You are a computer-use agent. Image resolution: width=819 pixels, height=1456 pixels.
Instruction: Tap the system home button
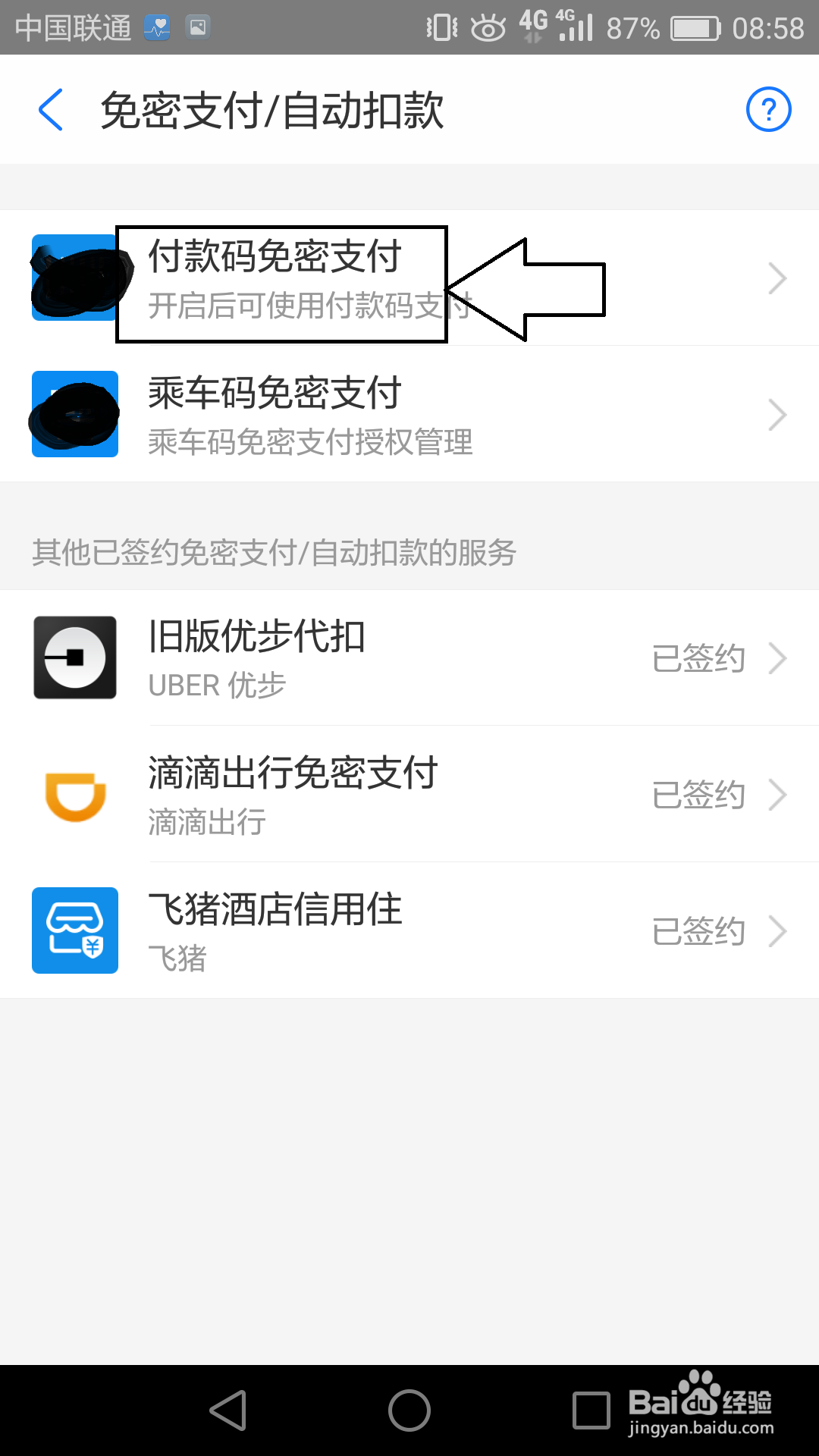(x=409, y=1410)
